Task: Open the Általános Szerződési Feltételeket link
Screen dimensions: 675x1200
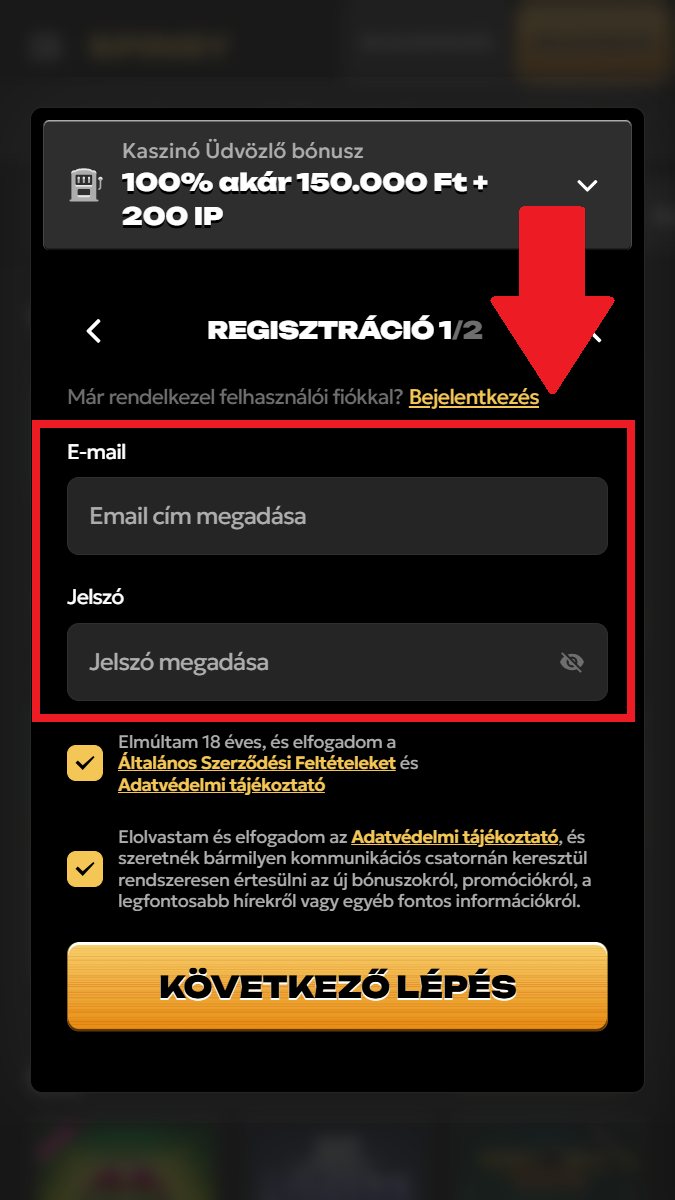Action: [257, 763]
